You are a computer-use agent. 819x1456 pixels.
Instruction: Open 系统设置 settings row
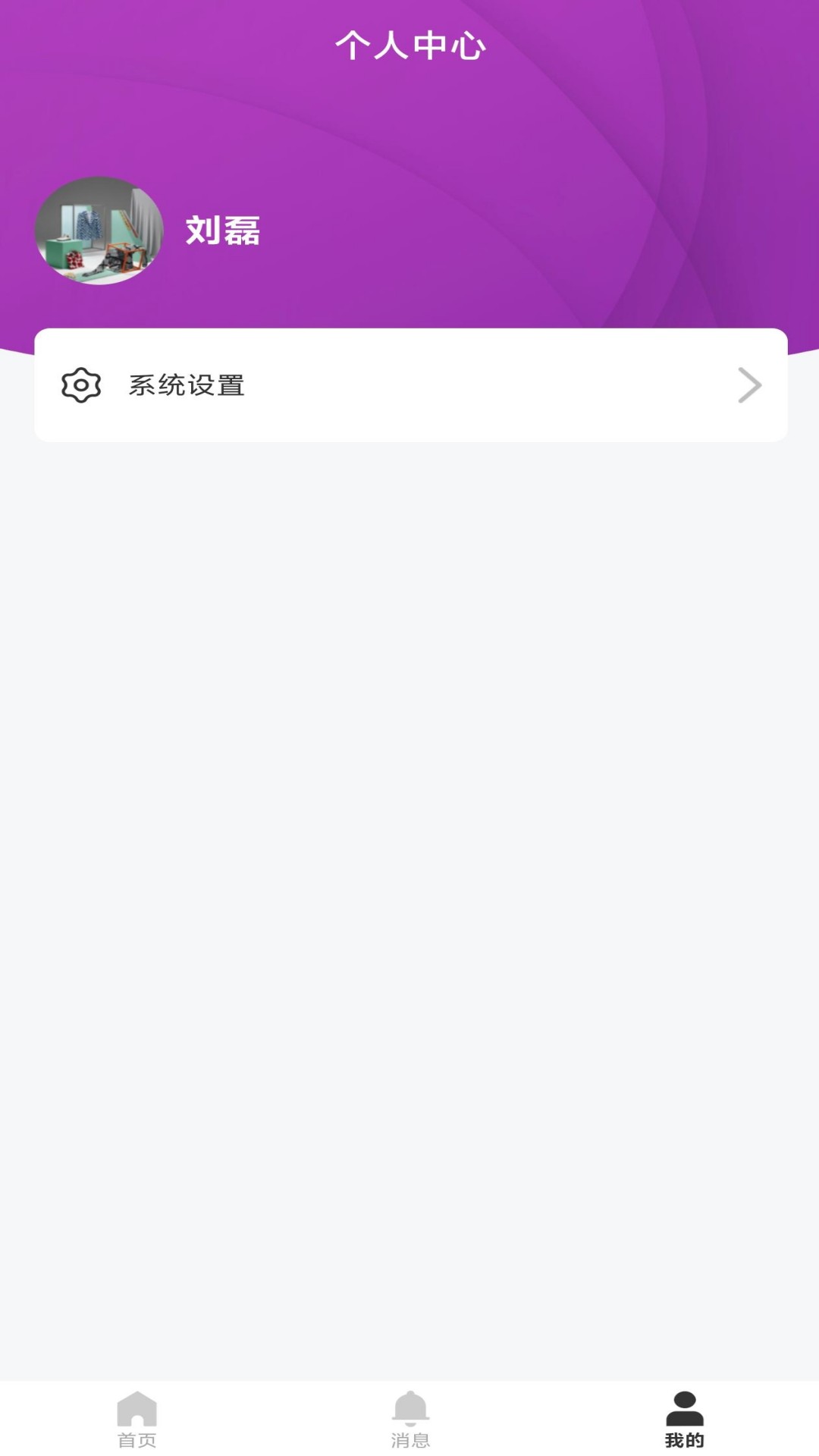(410, 385)
